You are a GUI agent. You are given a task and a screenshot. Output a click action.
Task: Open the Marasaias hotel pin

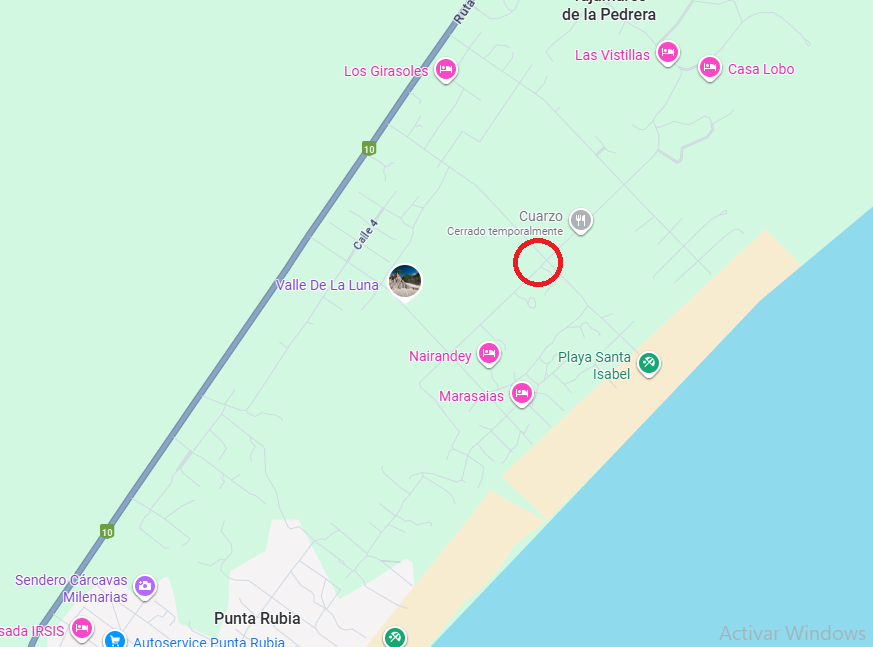click(x=521, y=393)
